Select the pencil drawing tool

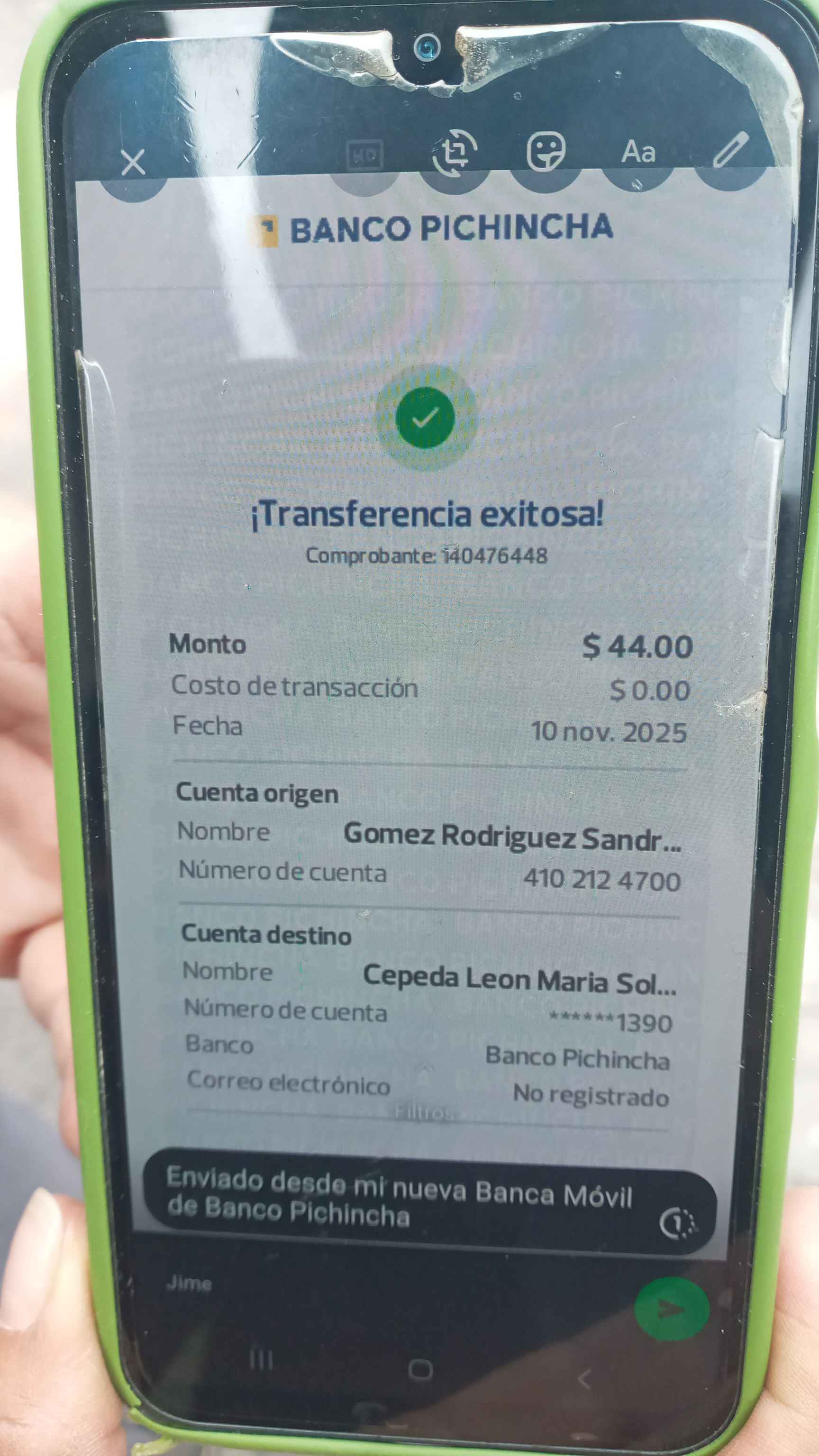pos(731,150)
